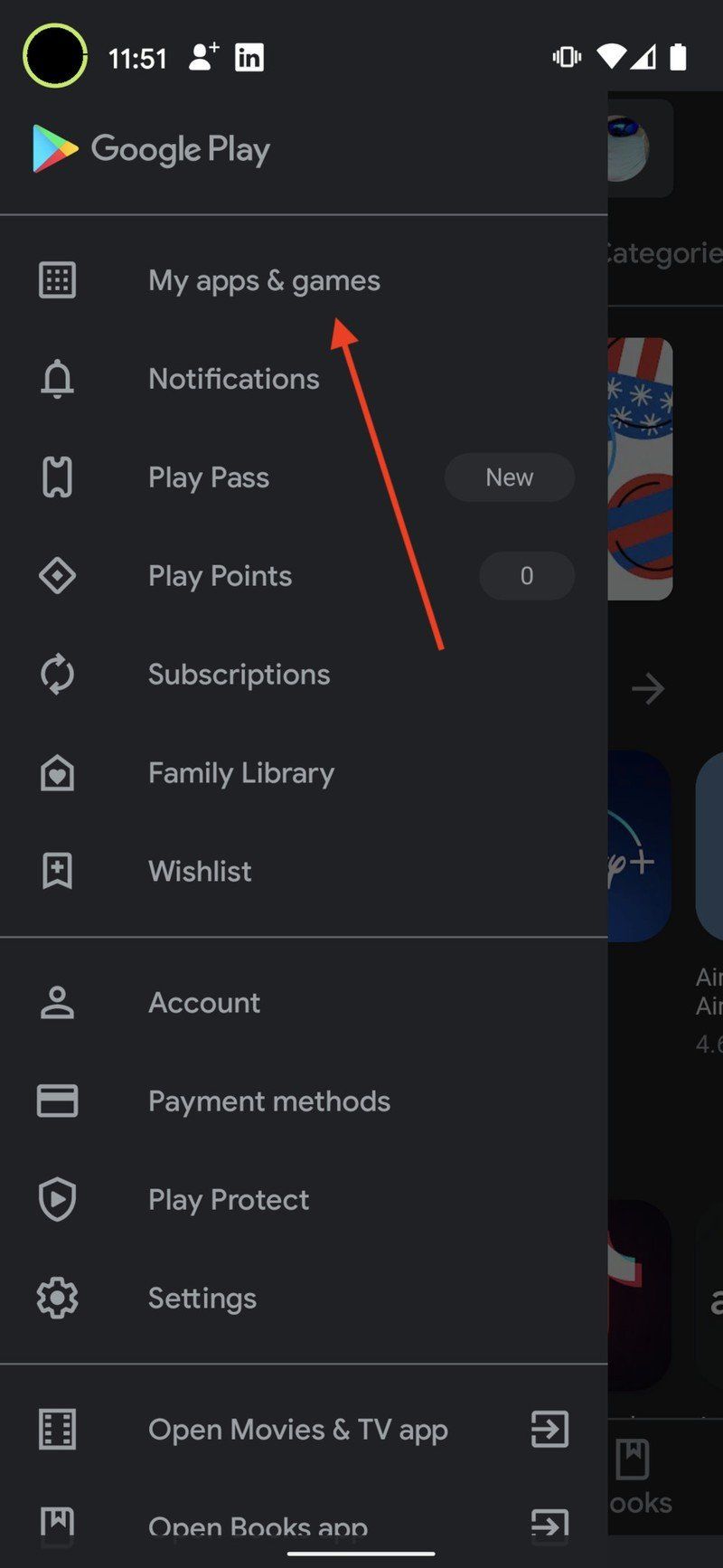The width and height of the screenshot is (723, 1568).
Task: Click the Notifications bell icon
Action: pos(56,378)
